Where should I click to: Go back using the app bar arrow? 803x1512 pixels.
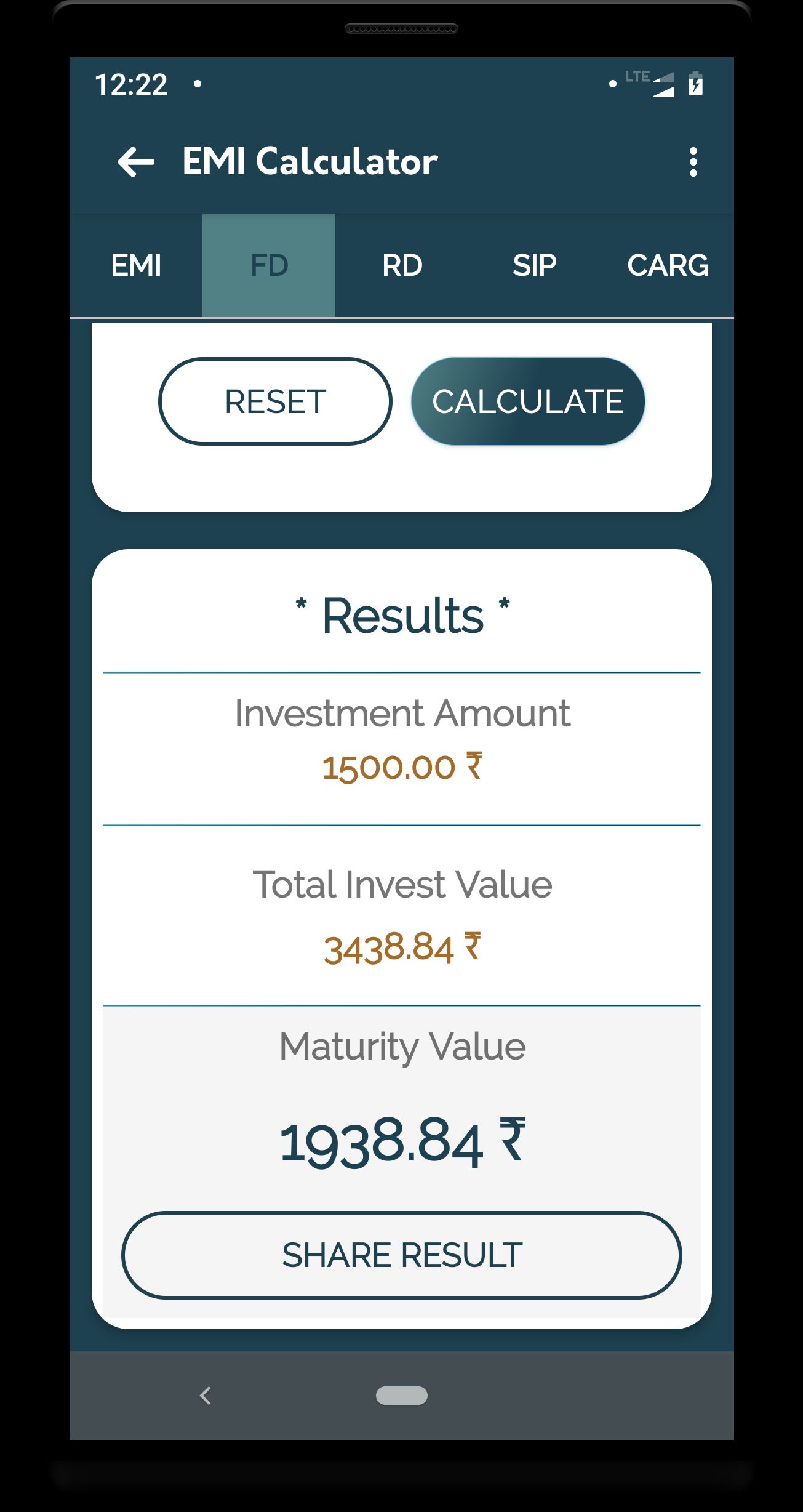pos(135,162)
